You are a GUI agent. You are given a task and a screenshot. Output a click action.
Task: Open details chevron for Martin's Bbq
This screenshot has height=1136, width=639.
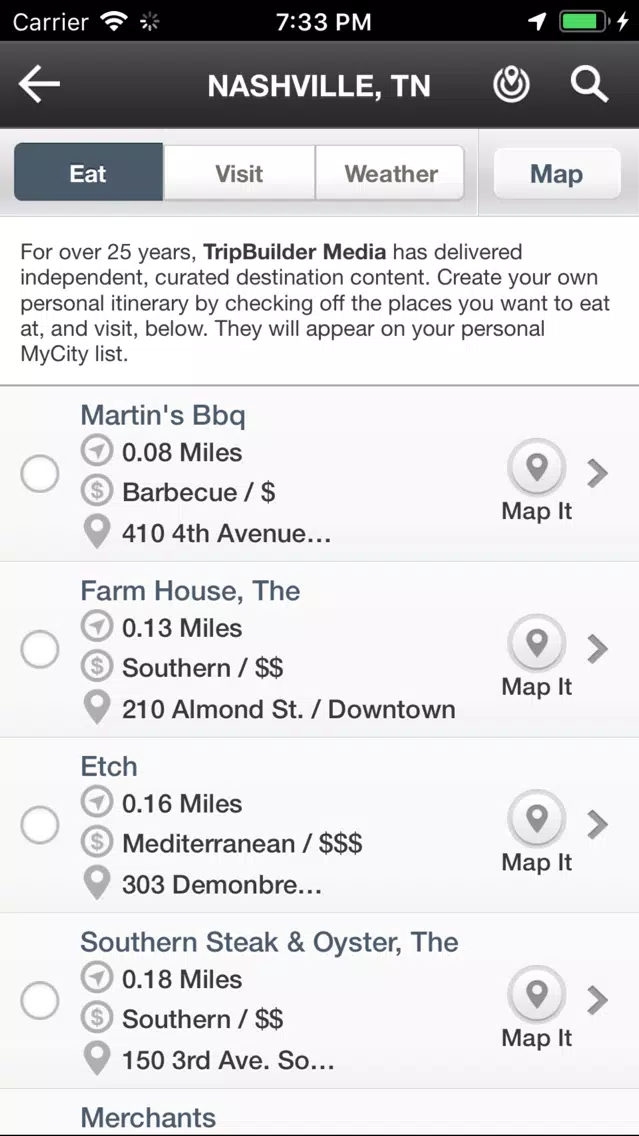tap(597, 473)
